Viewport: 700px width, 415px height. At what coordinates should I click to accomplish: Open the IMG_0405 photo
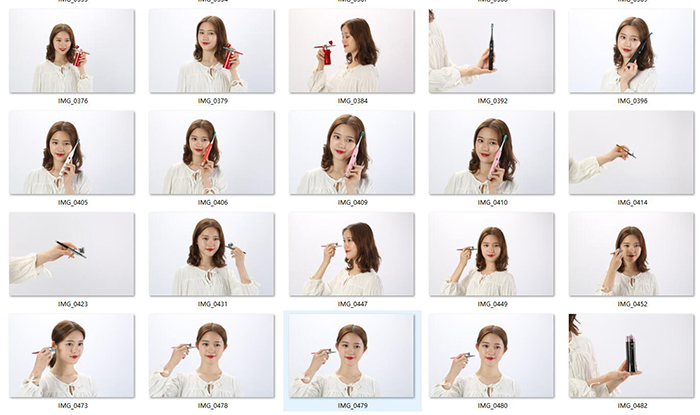[x=71, y=152]
